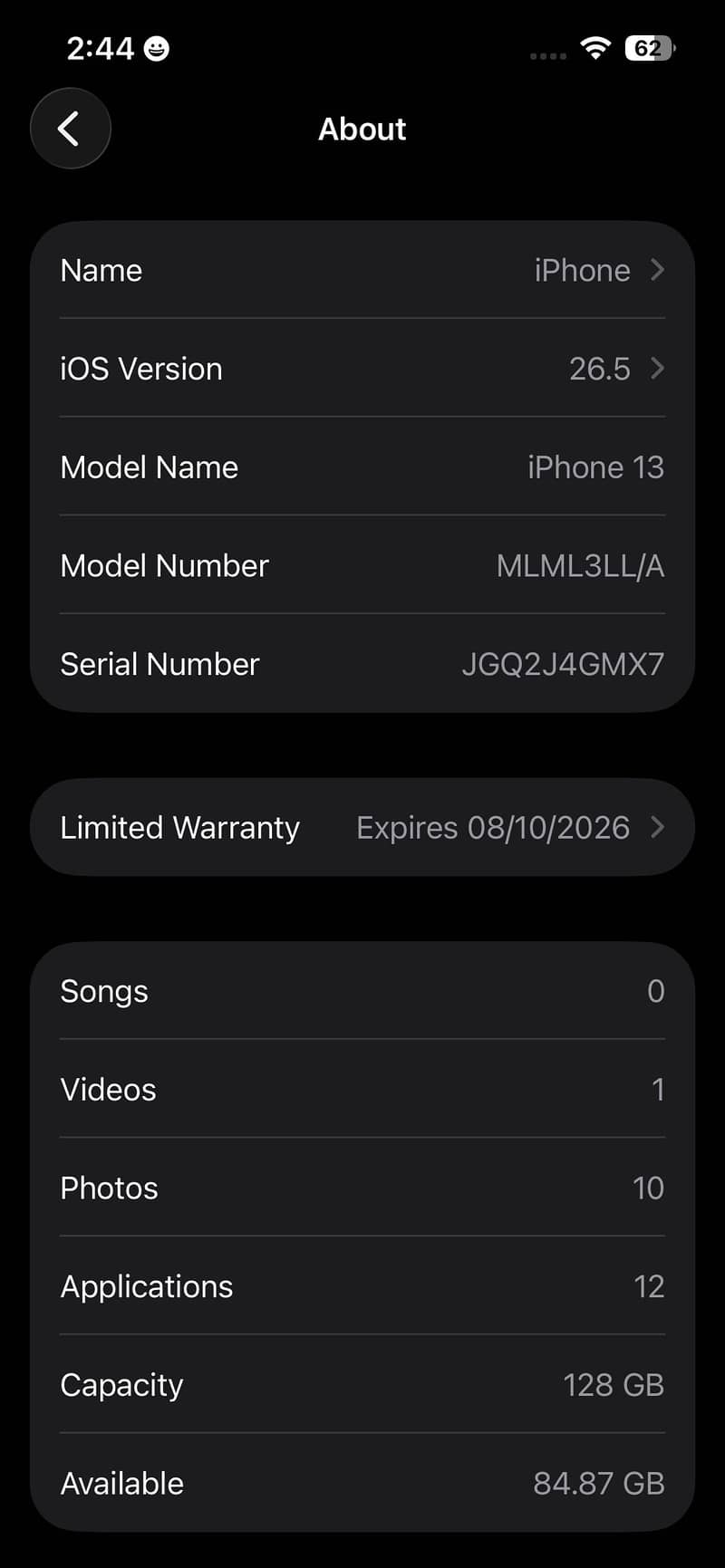Go back from the About page
725x1568 pixels.
click(71, 129)
